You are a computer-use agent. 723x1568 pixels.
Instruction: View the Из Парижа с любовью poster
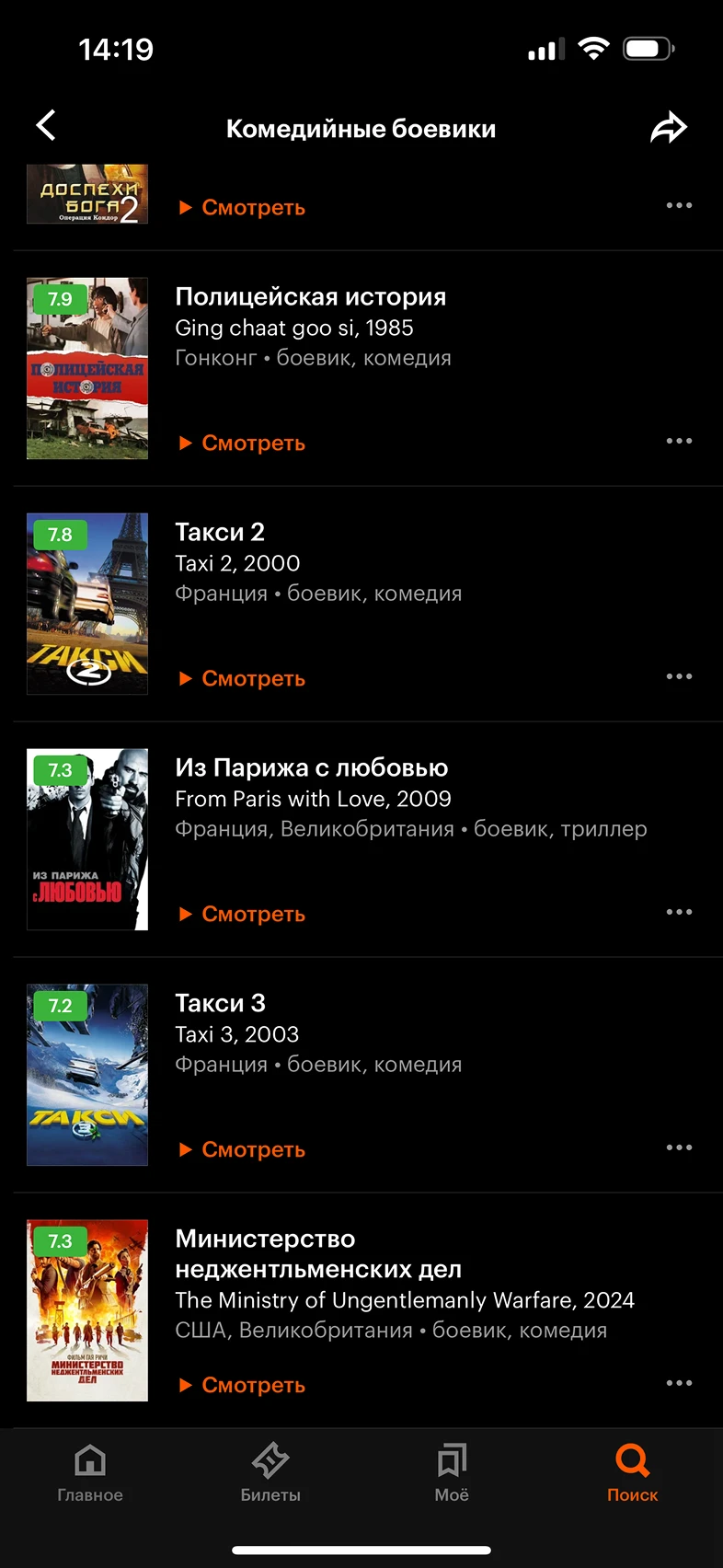pyautogui.click(x=87, y=839)
